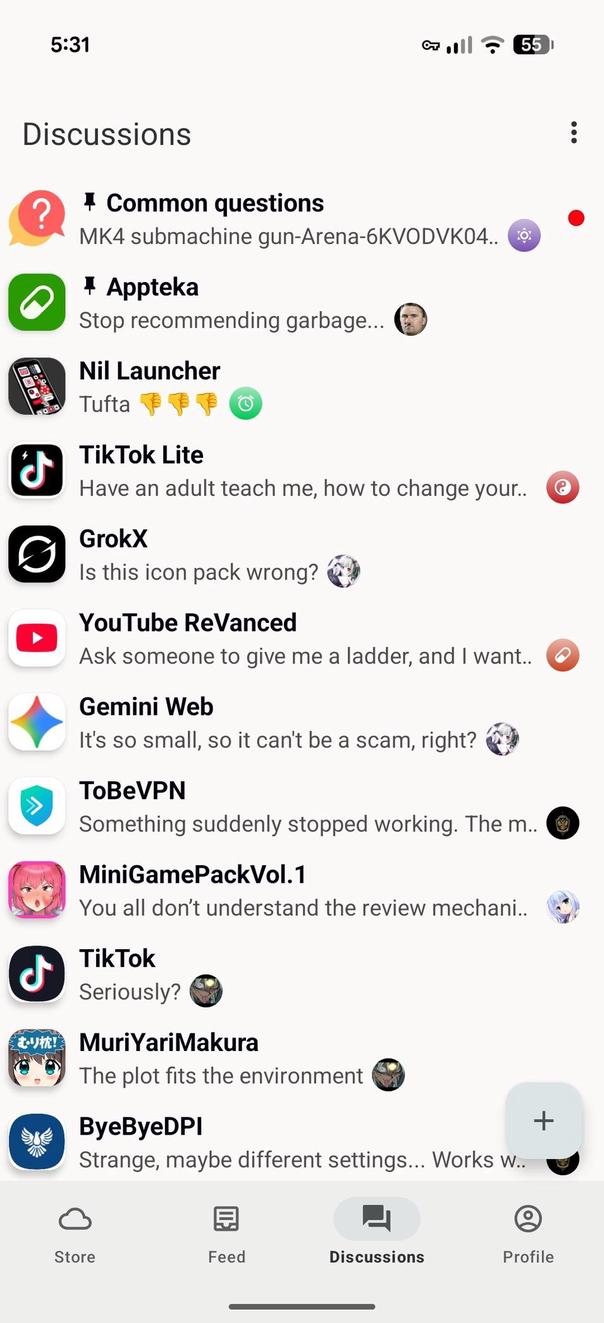The image size is (604, 1323).
Task: Open the MuriYariMakura discussion
Action: pyautogui.click(x=302, y=1059)
